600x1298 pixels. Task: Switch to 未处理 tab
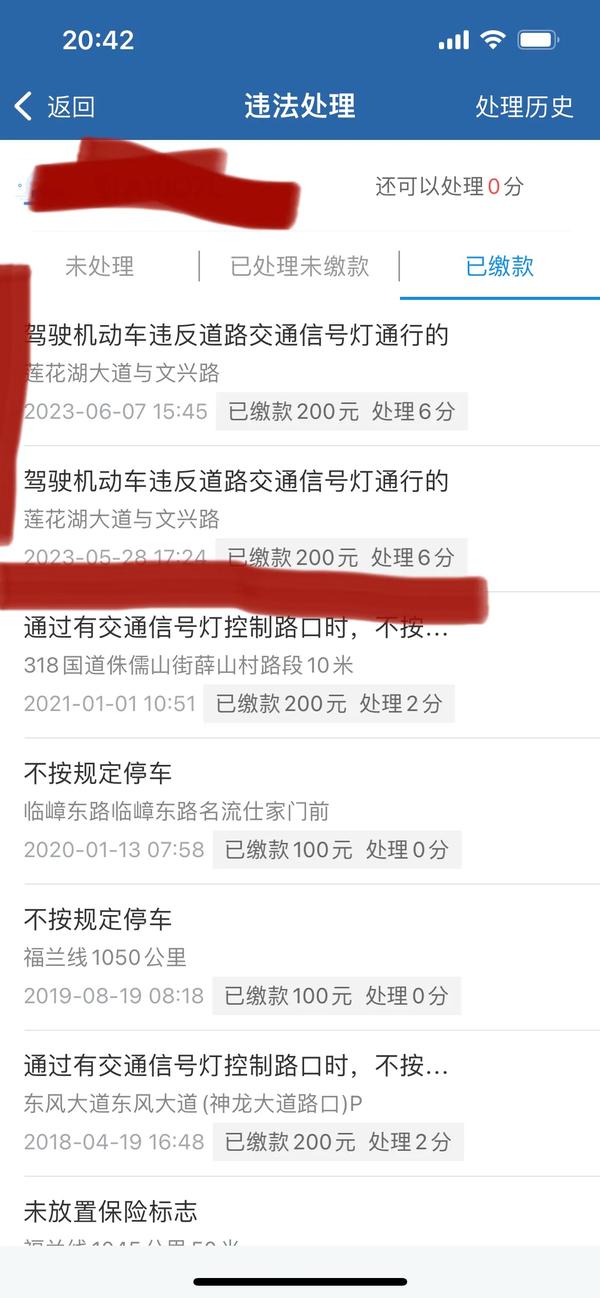(x=99, y=266)
